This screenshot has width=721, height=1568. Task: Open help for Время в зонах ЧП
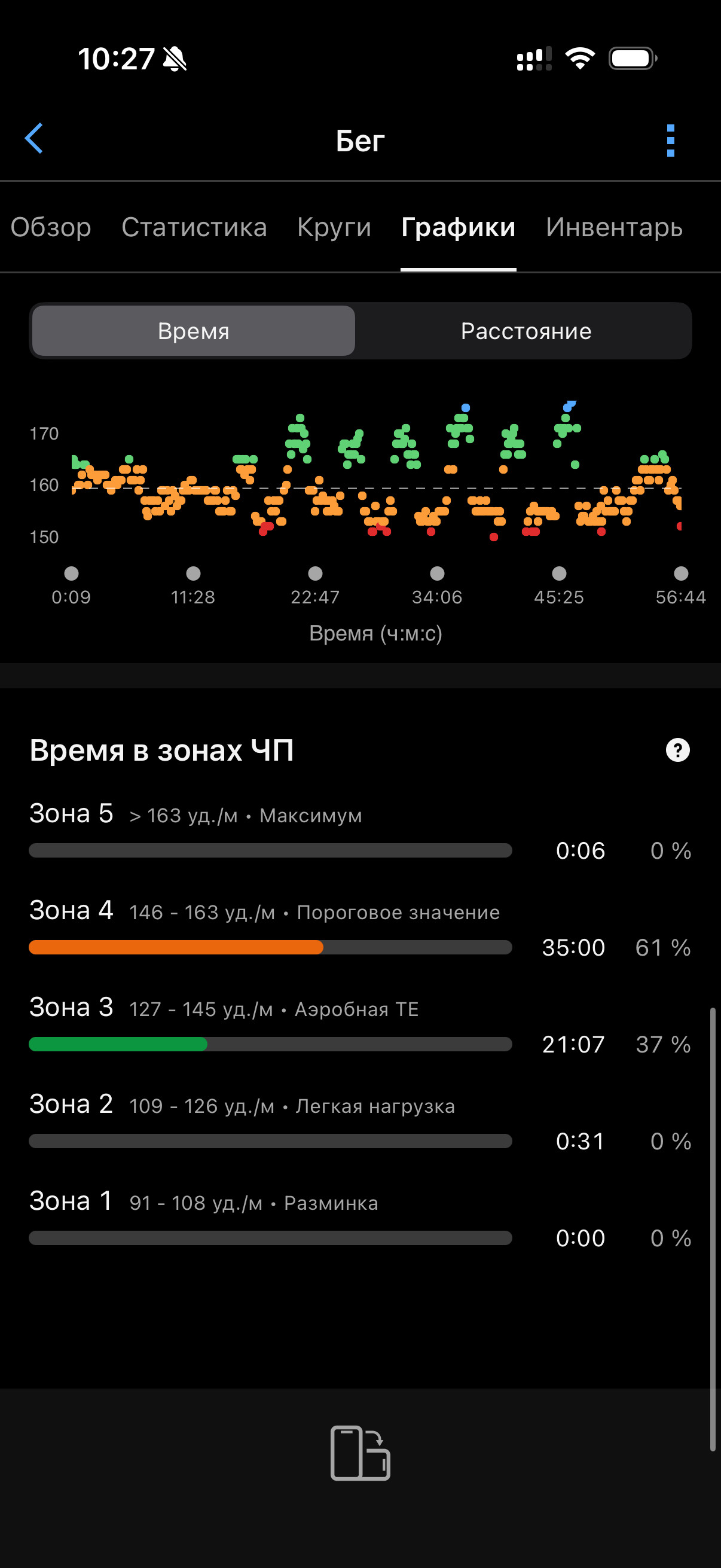pyautogui.click(x=678, y=750)
